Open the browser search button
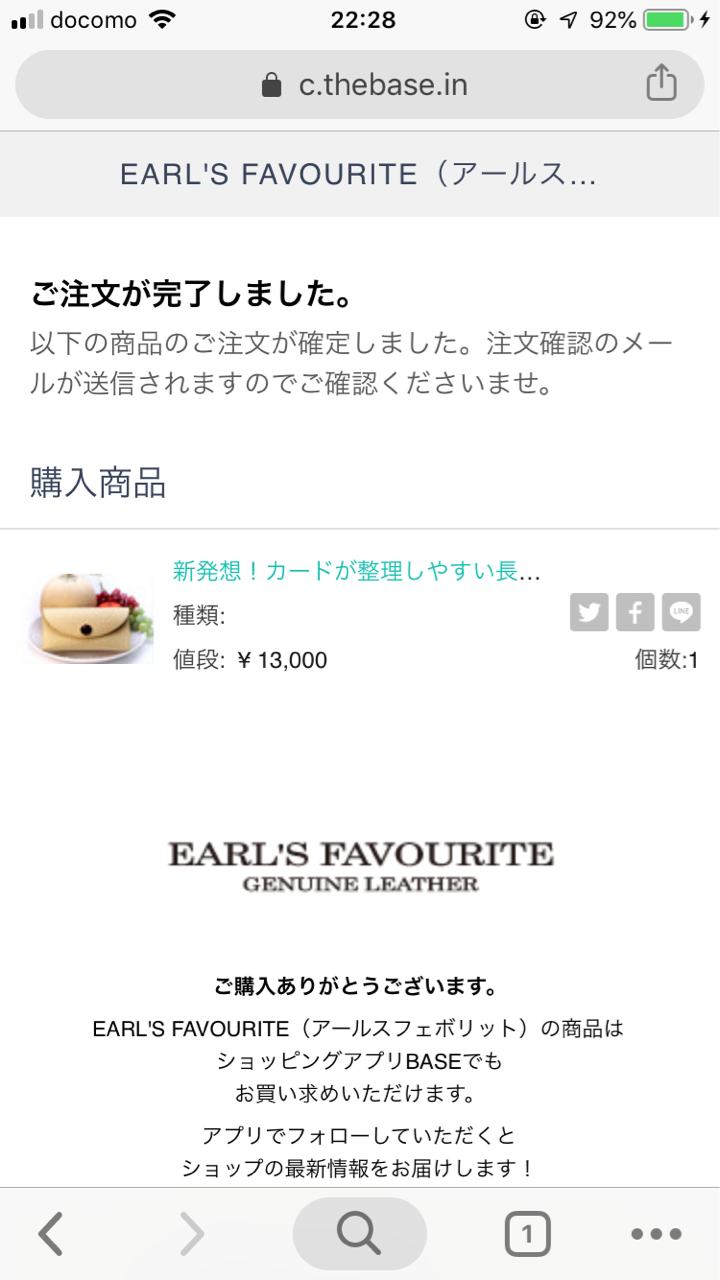The height and width of the screenshot is (1280, 720). [359, 1234]
